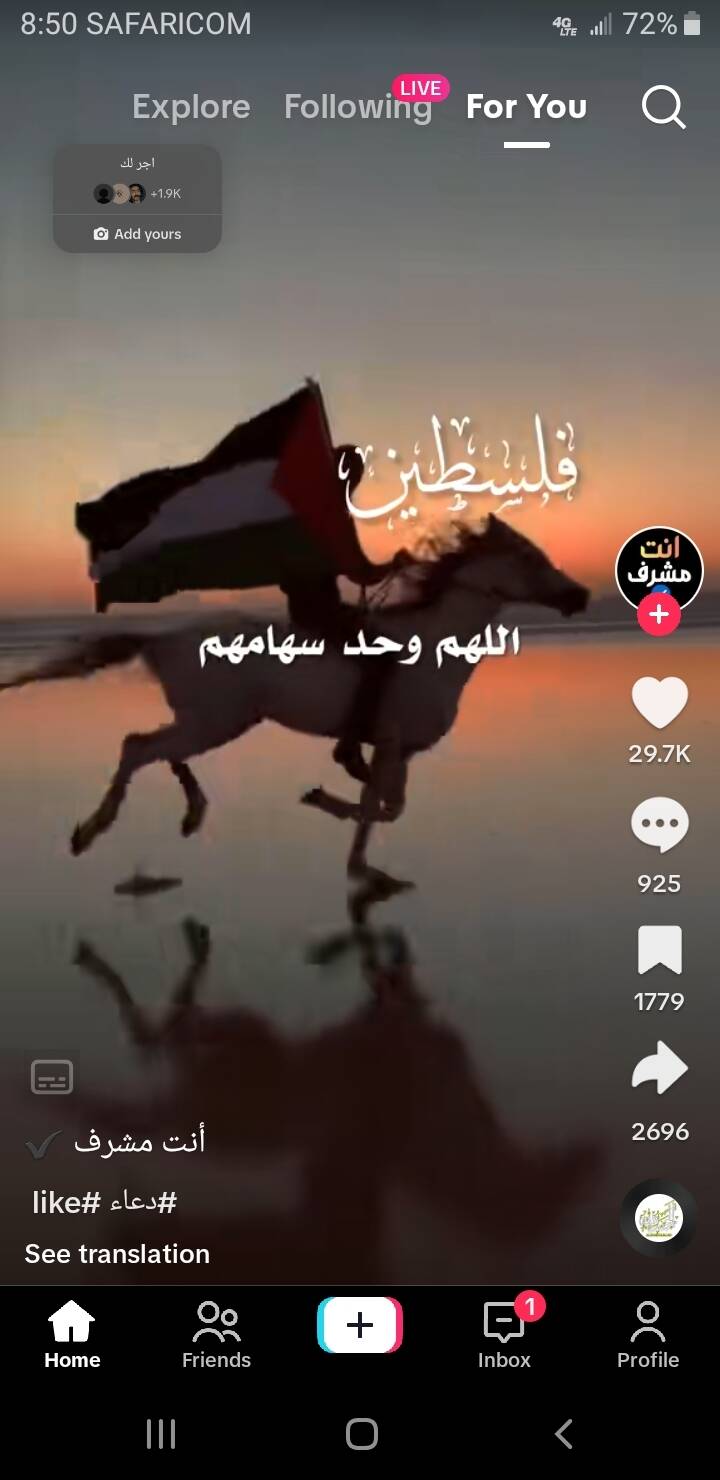Switch to the Profile tab
The height and width of the screenshot is (1480, 720).
[648, 1335]
